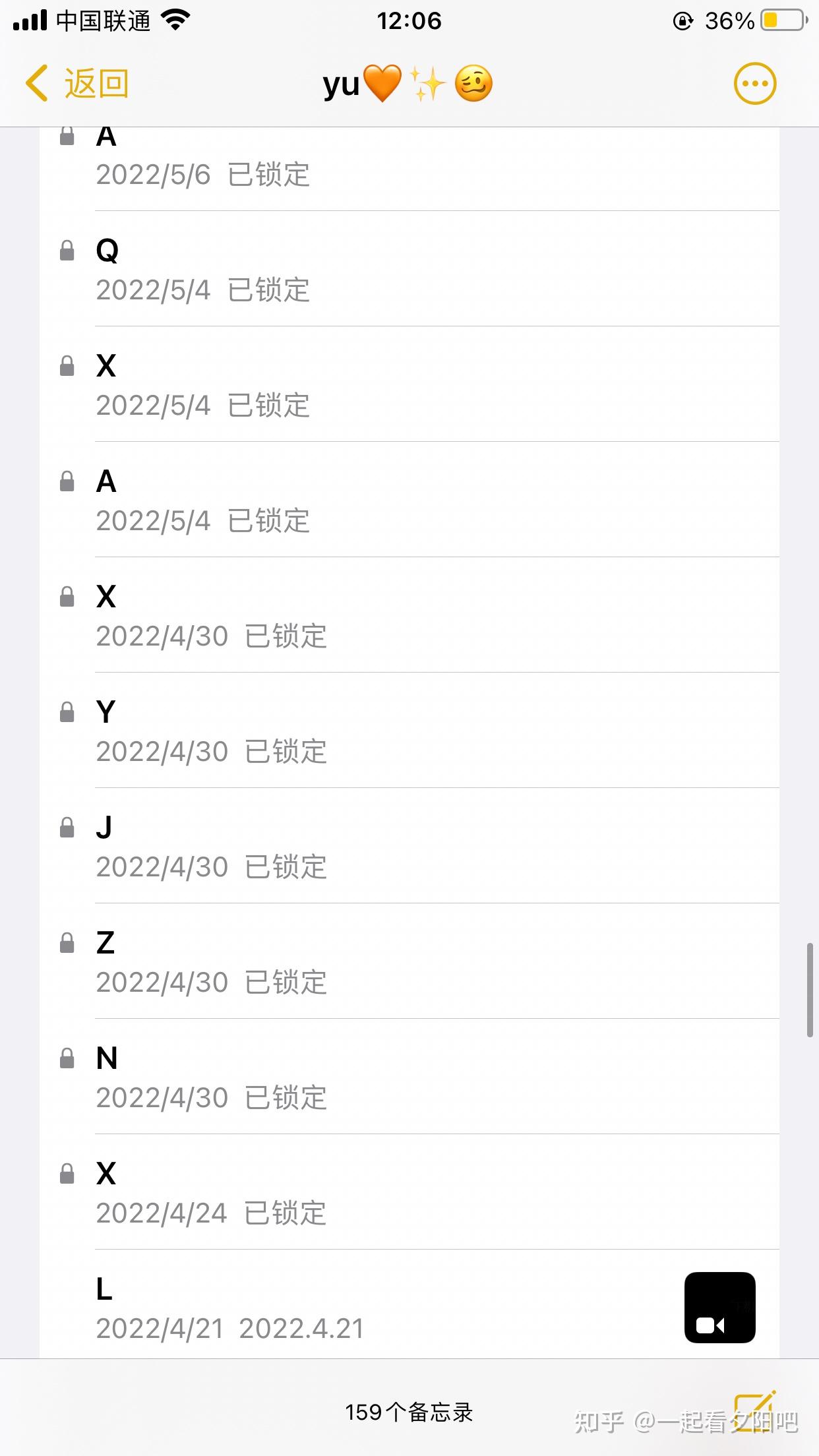Select locked note X dated 2022/5/4
Viewport: 819px width, 1456px height.
click(409, 385)
